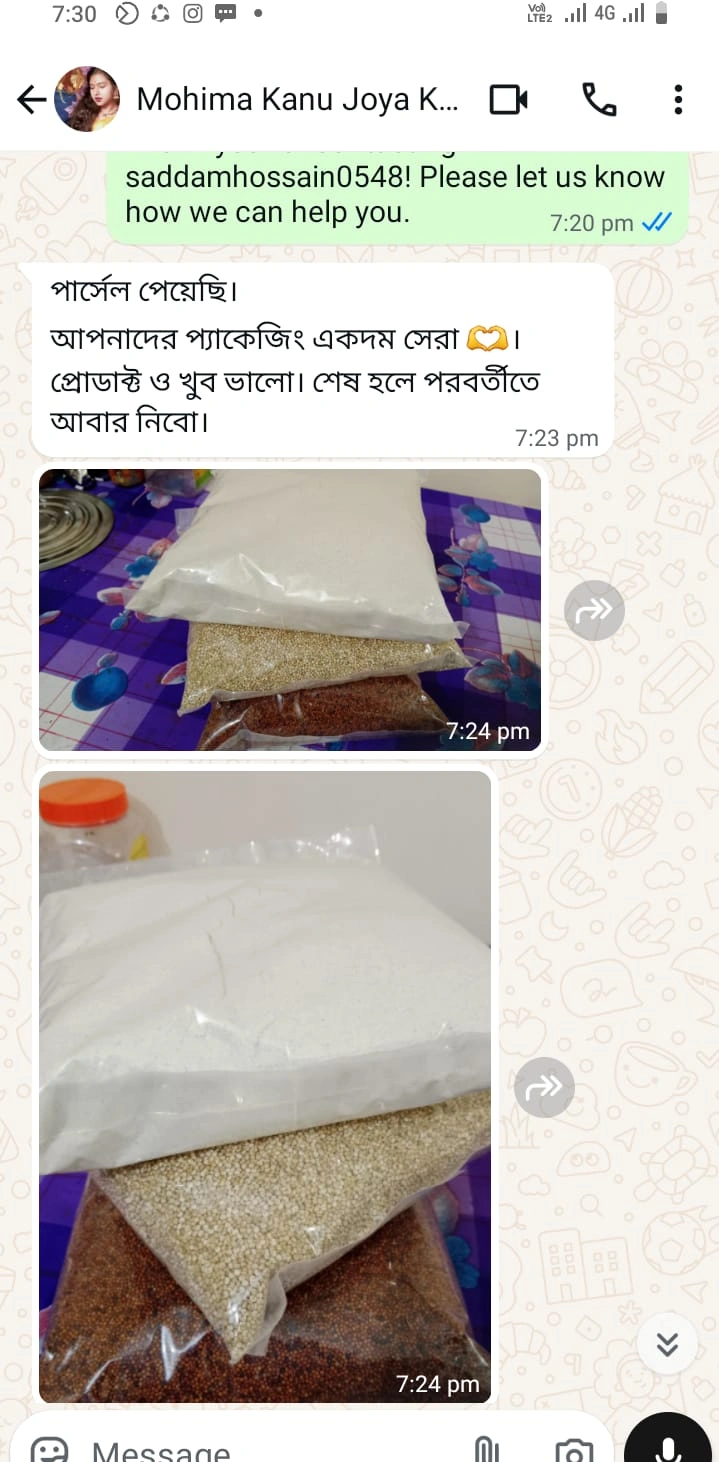This screenshot has height=1462, width=719.
Task: Tap the microphone voice message button
Action: [x=667, y=1446]
